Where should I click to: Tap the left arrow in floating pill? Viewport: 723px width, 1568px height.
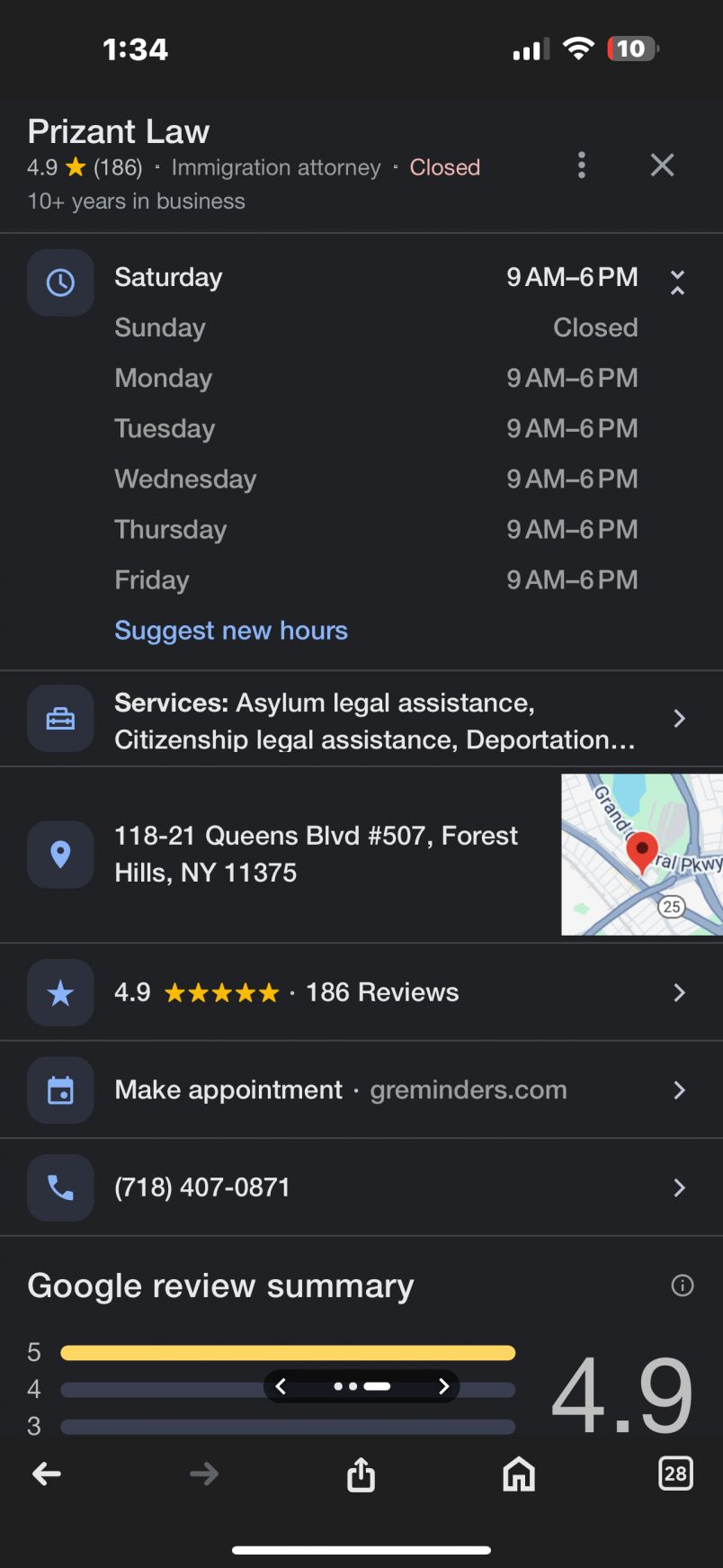281,1386
